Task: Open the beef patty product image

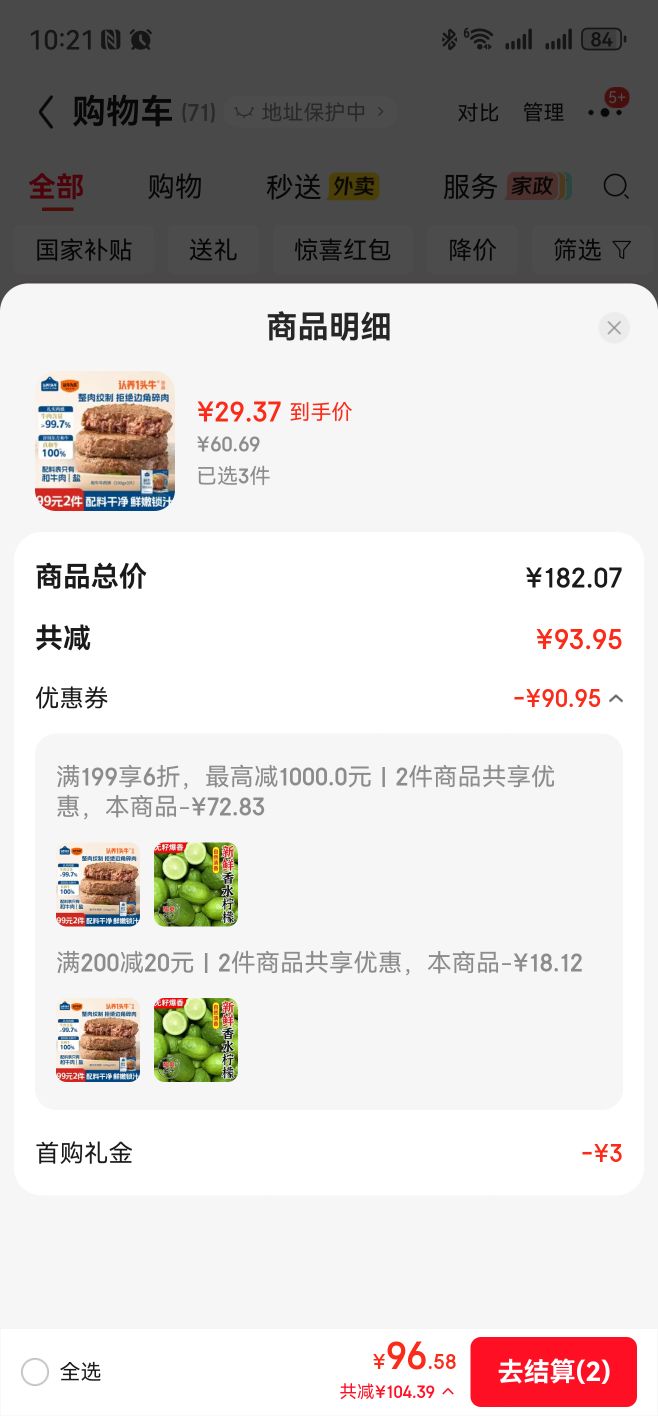Action: [x=104, y=442]
